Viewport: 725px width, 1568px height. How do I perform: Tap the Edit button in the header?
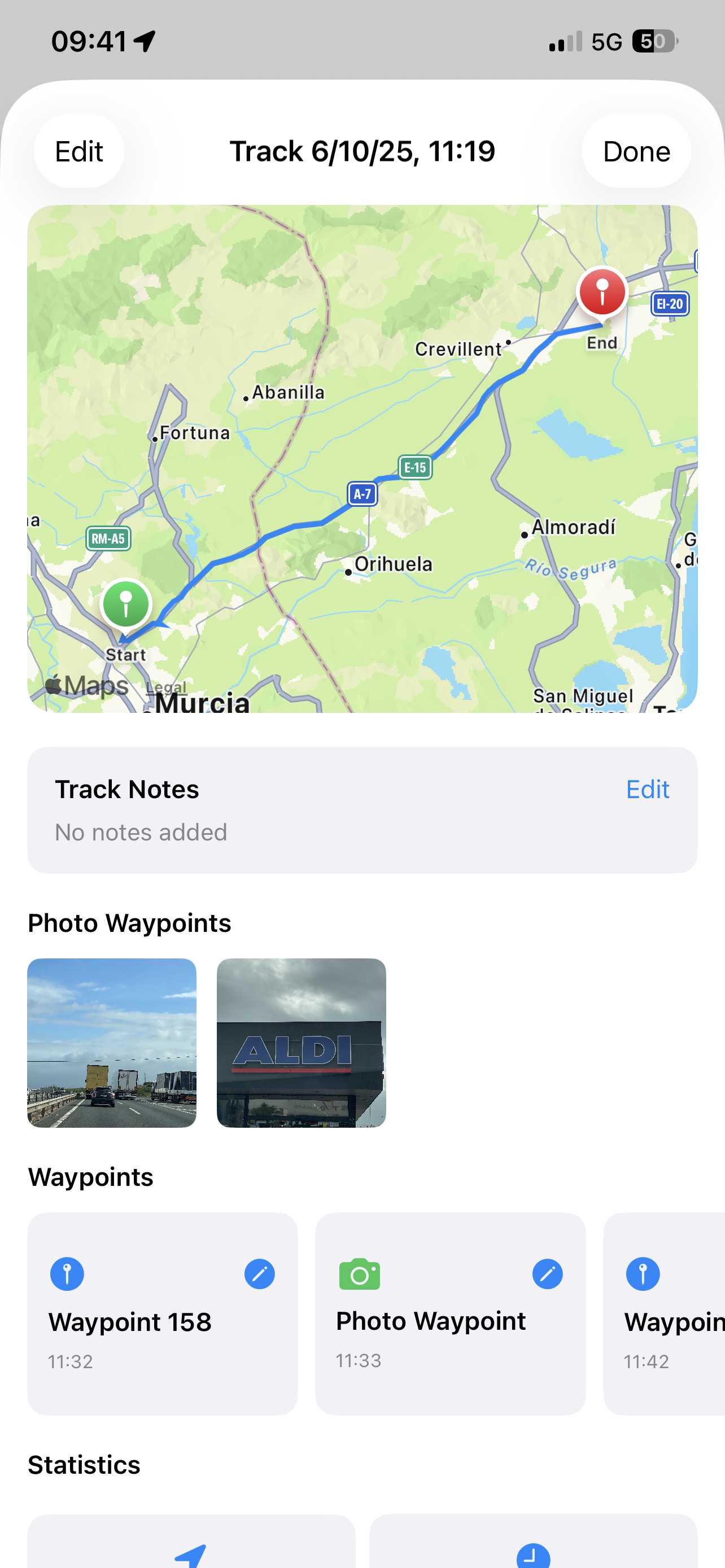pyautogui.click(x=78, y=151)
